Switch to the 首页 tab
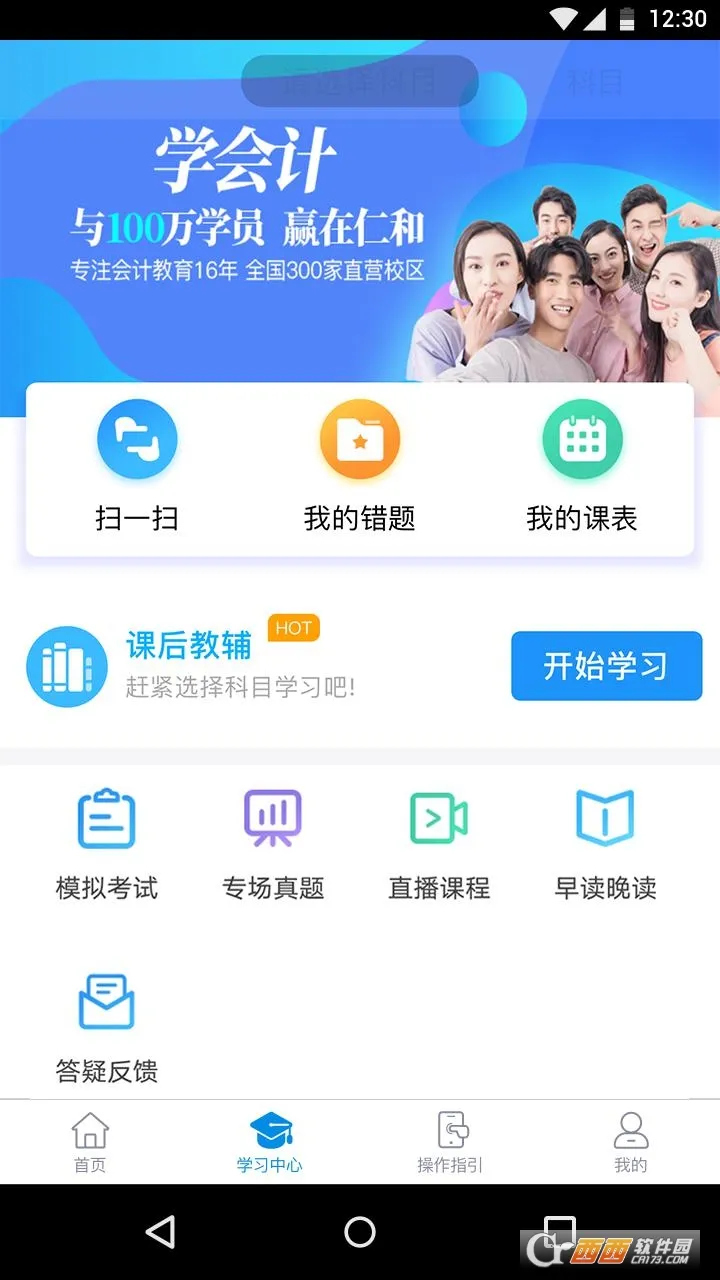The height and width of the screenshot is (1280, 720). [x=90, y=1142]
